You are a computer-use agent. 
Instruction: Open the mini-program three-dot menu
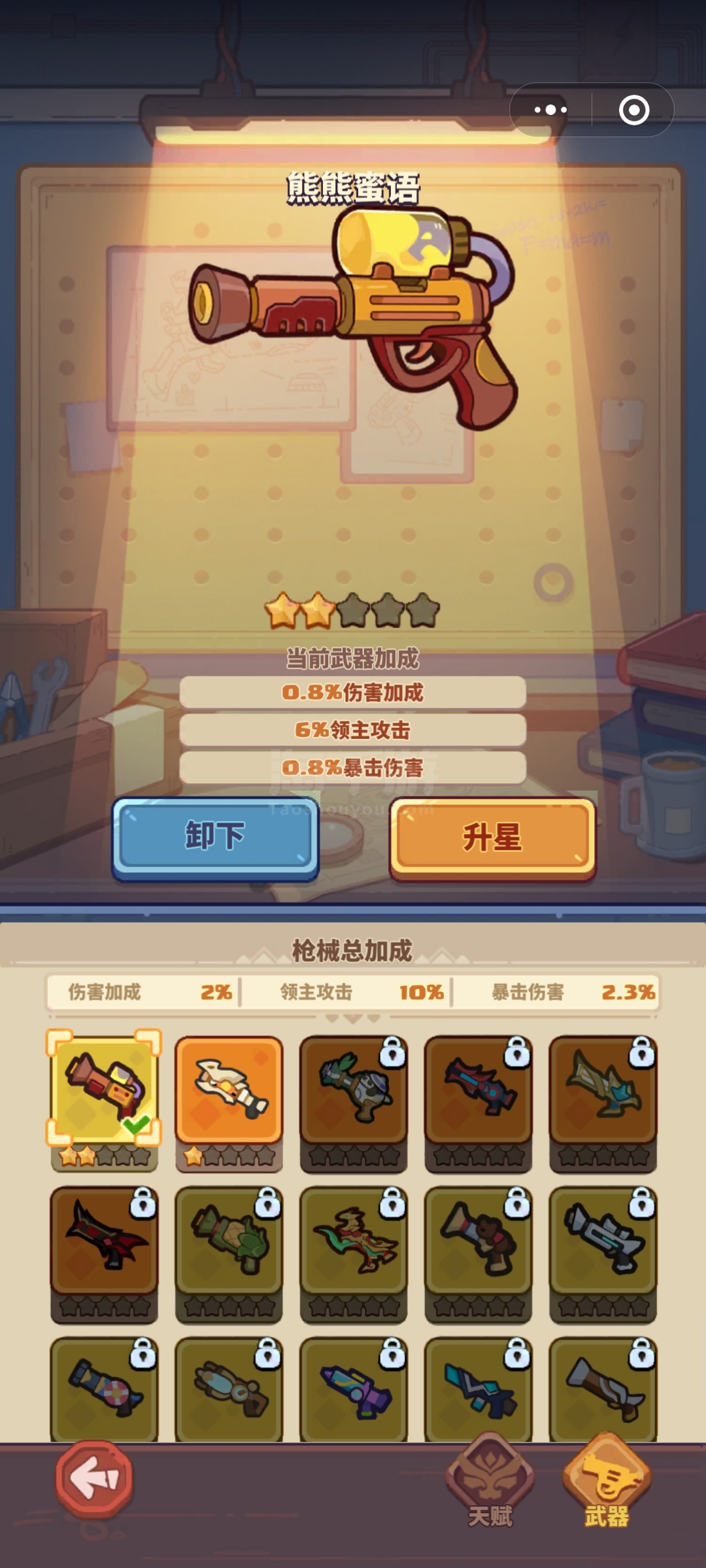pyautogui.click(x=550, y=110)
